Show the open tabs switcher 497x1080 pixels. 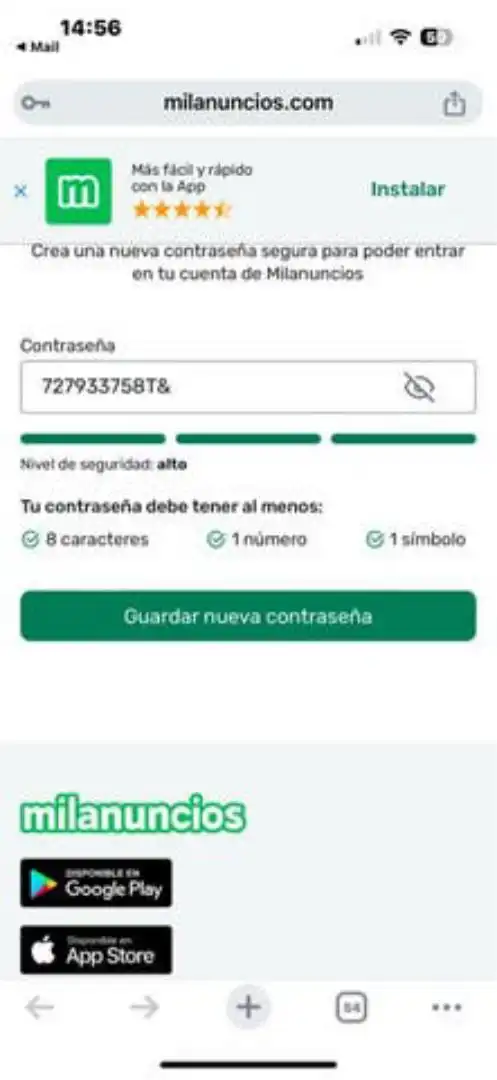[x=352, y=1008]
